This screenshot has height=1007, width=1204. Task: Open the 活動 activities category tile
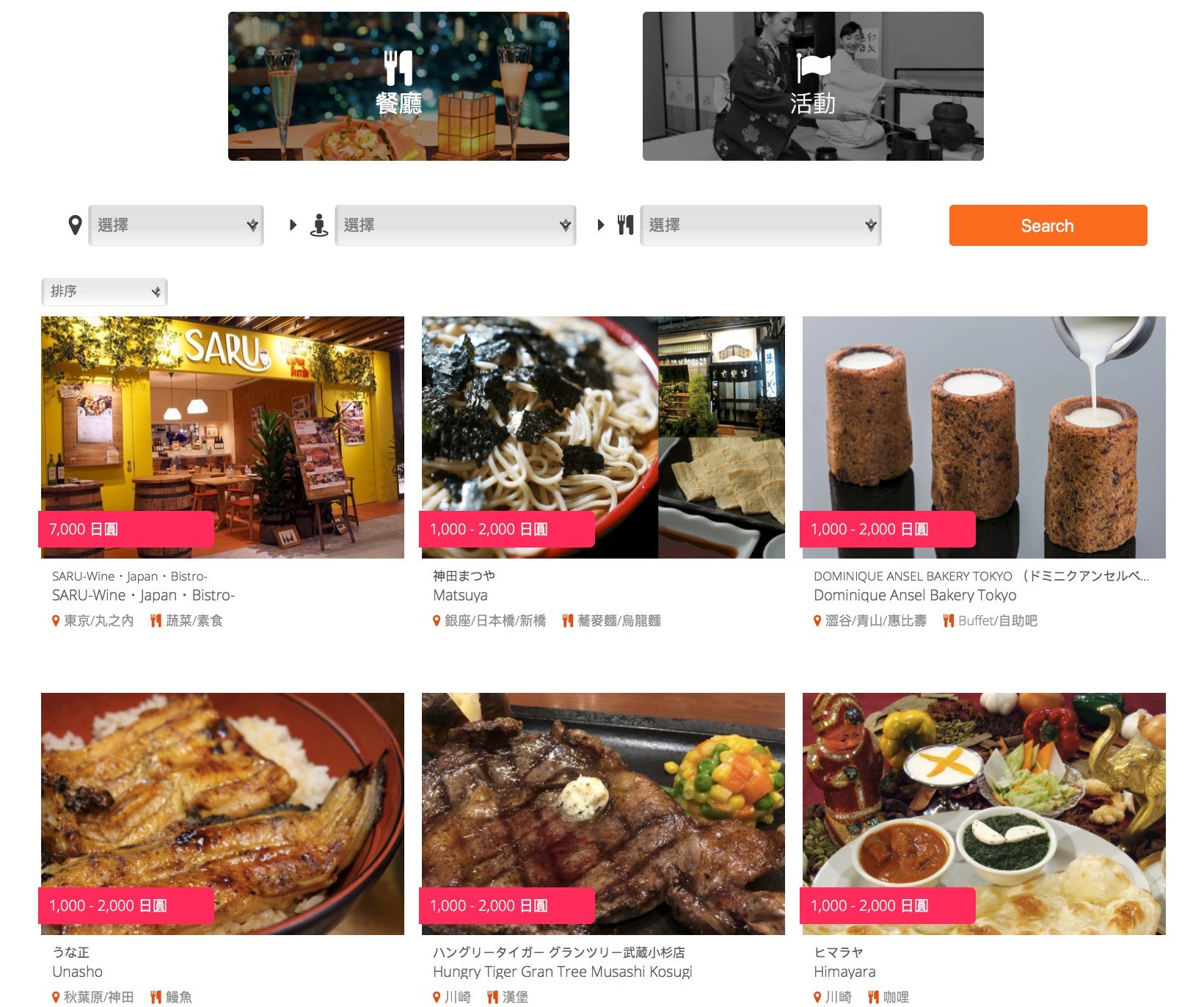813,86
